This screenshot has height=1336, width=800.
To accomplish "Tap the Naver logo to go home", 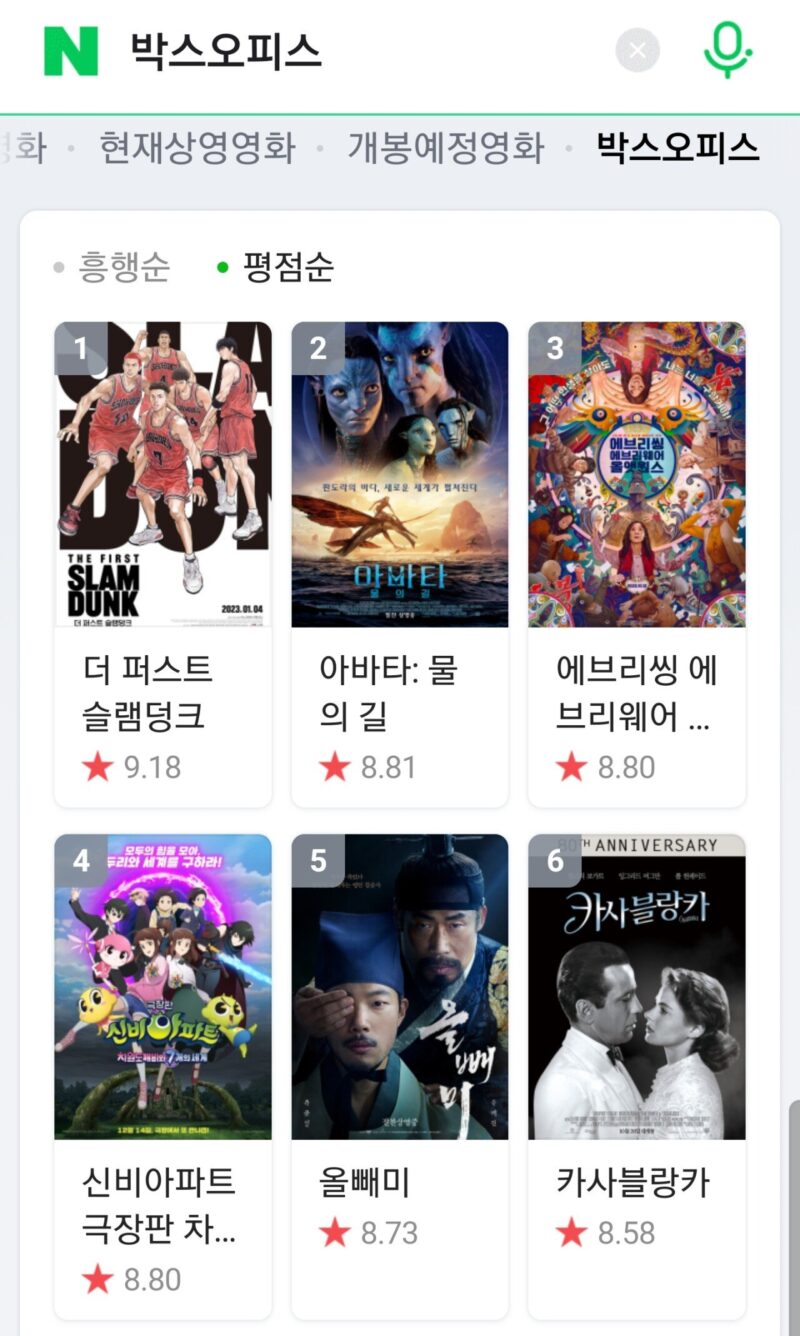I will (71, 51).
